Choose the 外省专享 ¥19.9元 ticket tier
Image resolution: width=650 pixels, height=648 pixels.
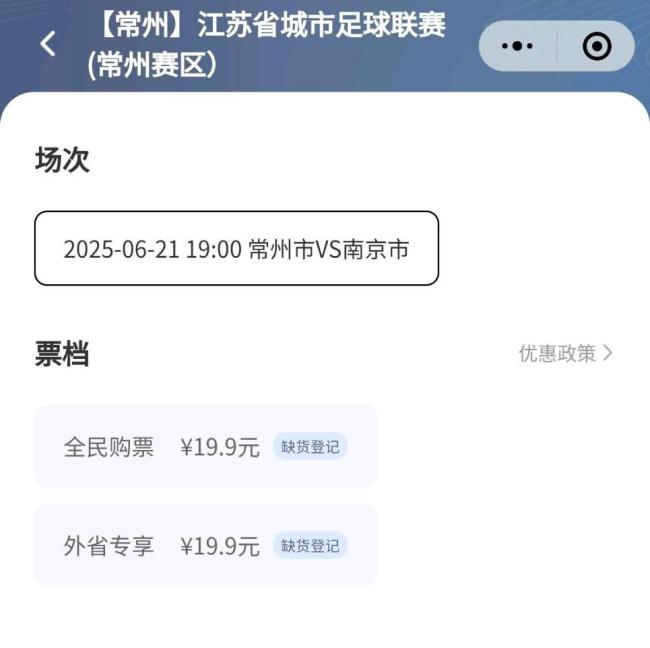point(205,546)
